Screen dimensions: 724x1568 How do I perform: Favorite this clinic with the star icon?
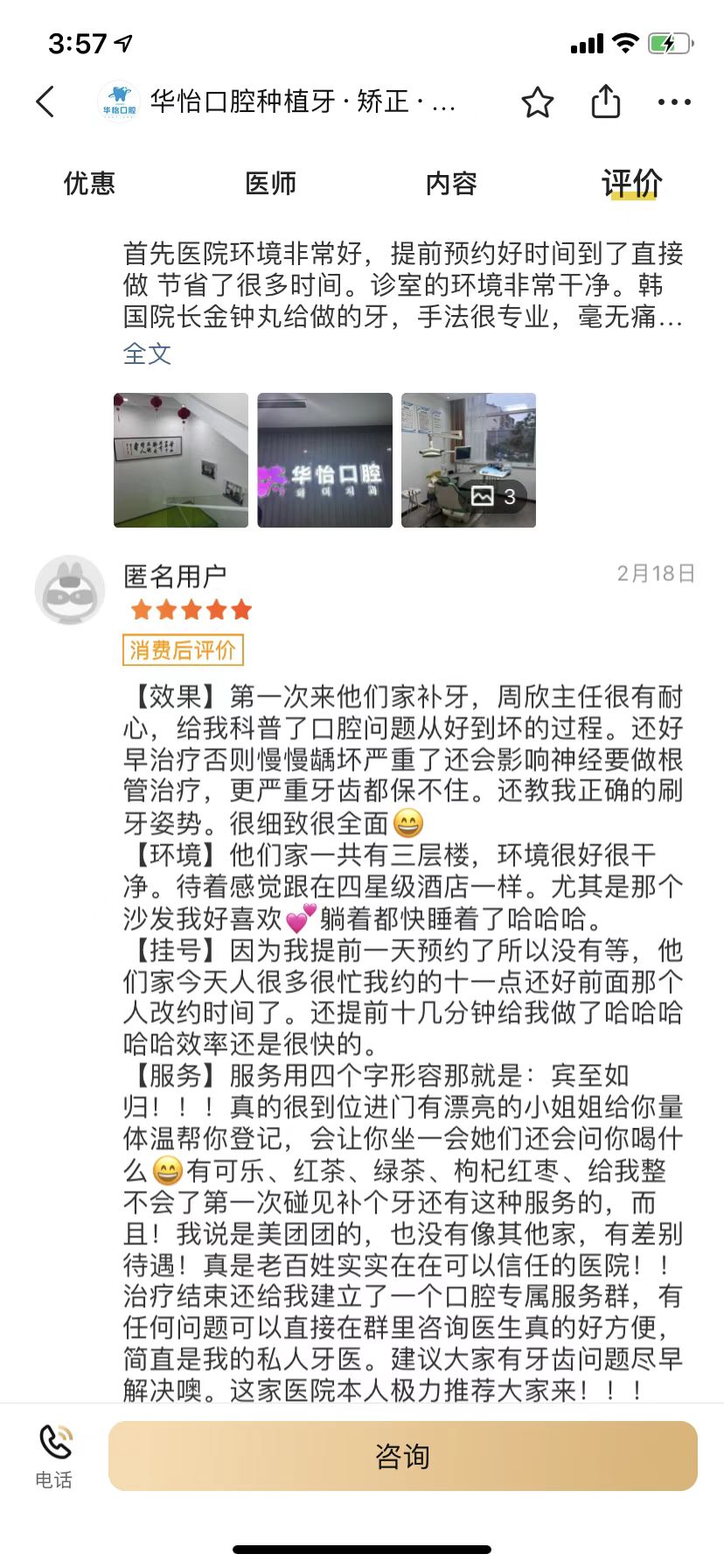pos(537,102)
